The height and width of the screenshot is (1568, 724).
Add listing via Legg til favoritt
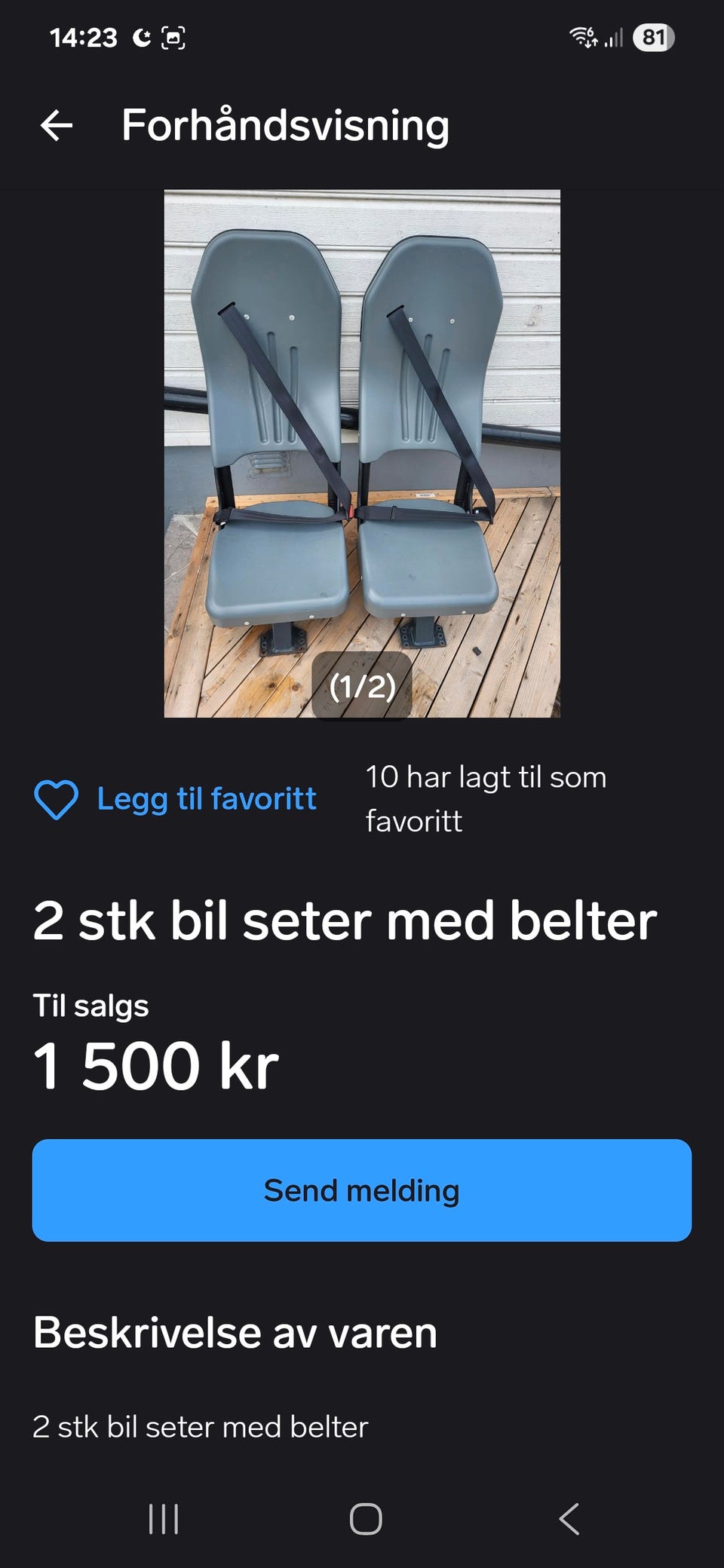[175, 799]
